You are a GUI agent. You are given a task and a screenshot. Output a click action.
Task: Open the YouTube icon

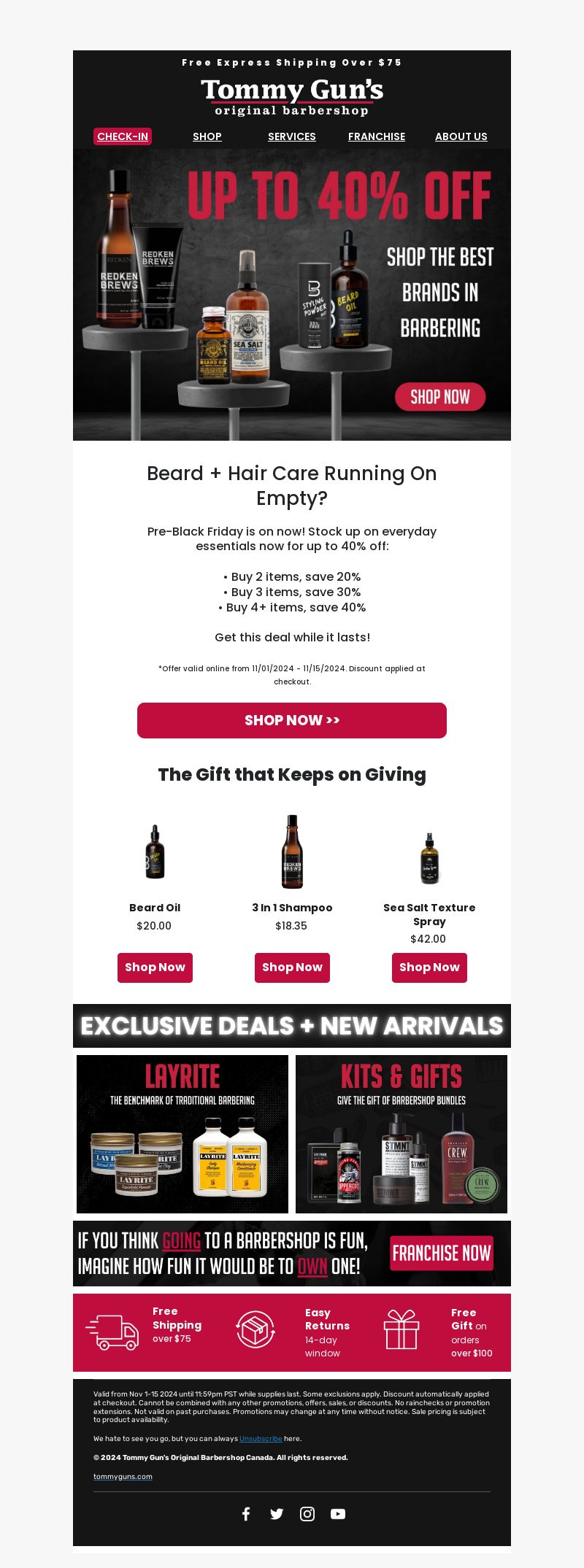pos(338,1514)
